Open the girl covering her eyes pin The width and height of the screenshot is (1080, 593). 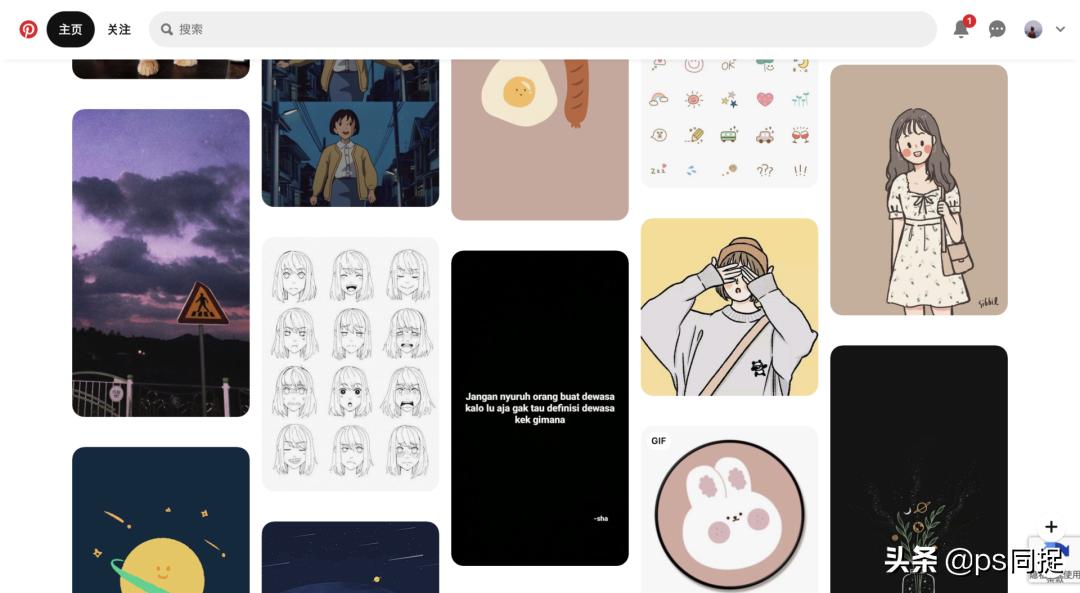[729, 306]
